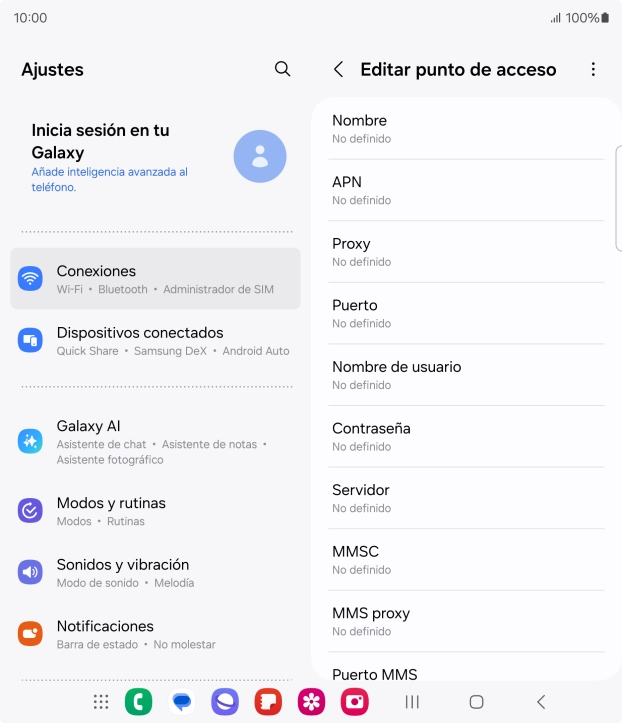Edit the MMS proxy field
This screenshot has height=723, width=622.
tap(467, 622)
